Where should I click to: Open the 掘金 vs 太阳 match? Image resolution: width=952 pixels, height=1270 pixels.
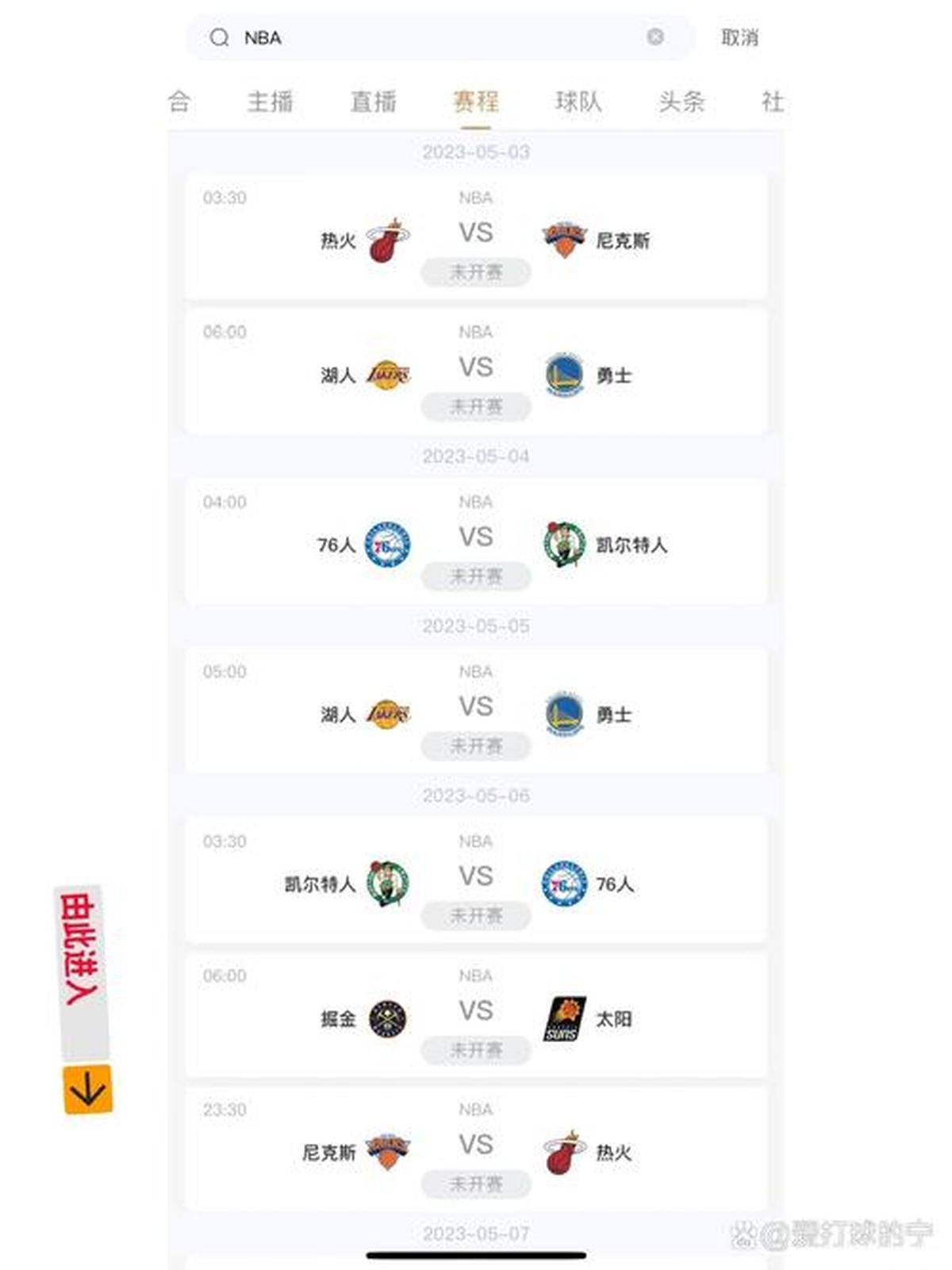pyautogui.click(x=476, y=1015)
